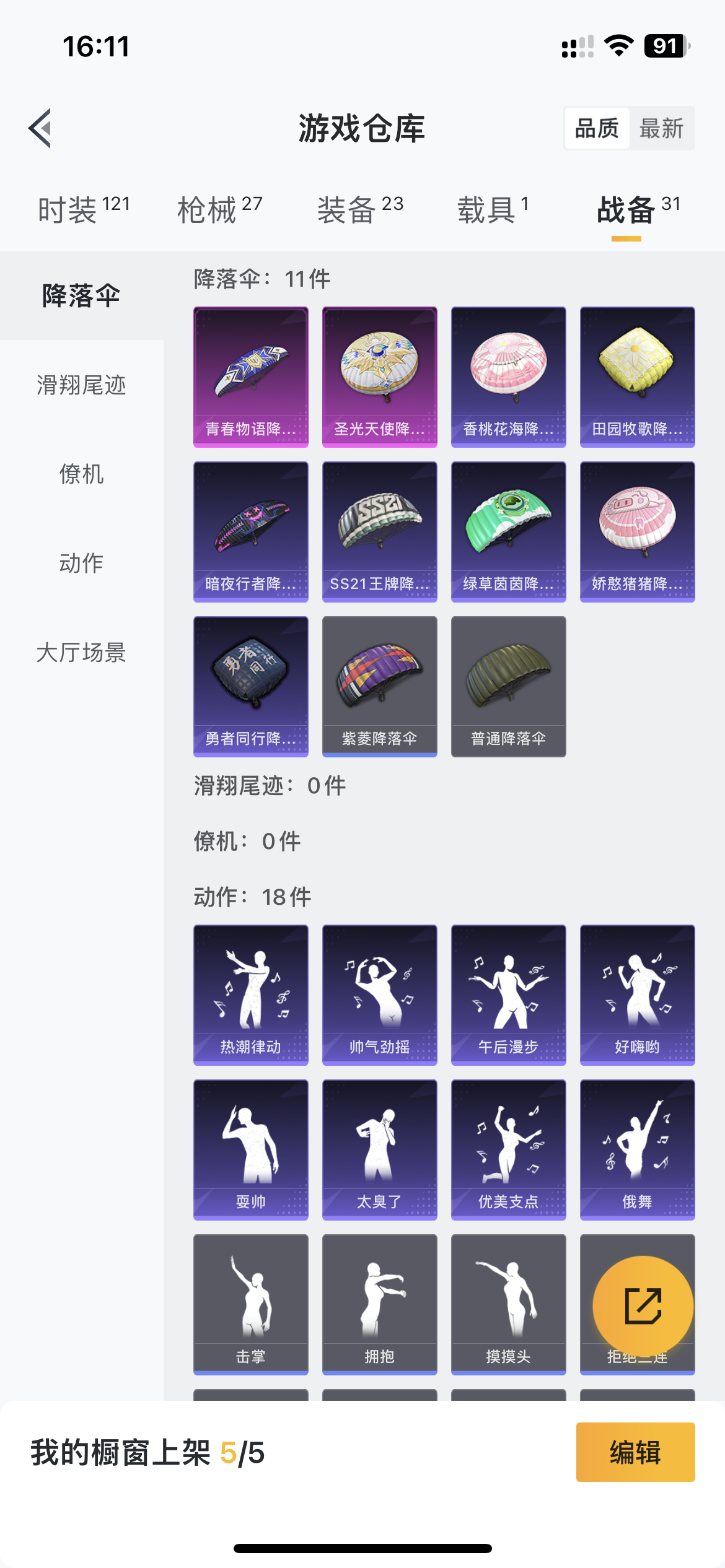Tap the yellow floating share button

pos(643,1305)
